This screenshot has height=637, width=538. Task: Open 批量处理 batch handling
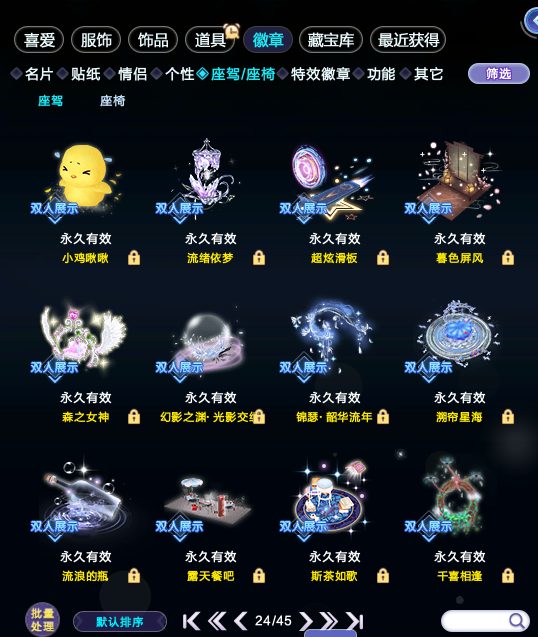(42, 620)
